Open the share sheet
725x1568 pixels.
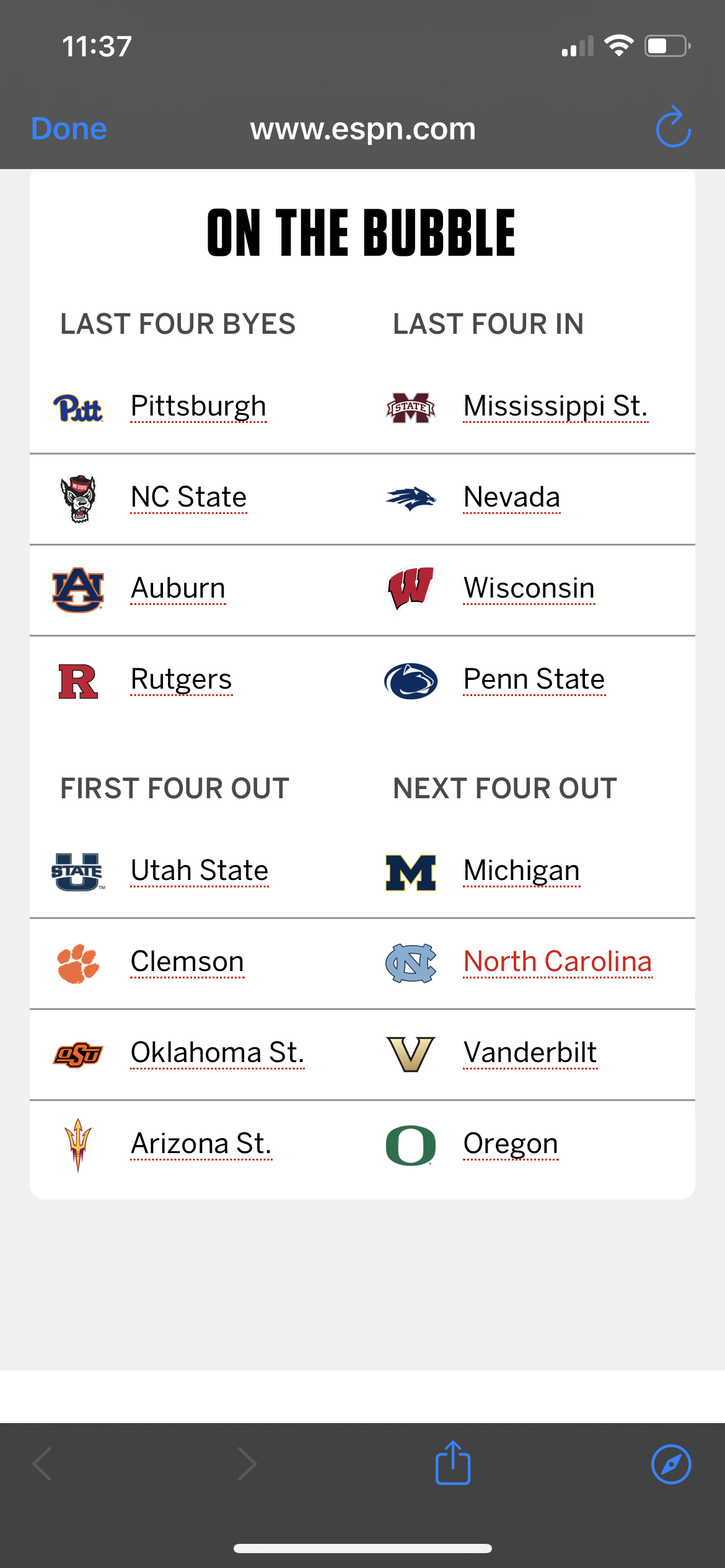coord(453,1463)
